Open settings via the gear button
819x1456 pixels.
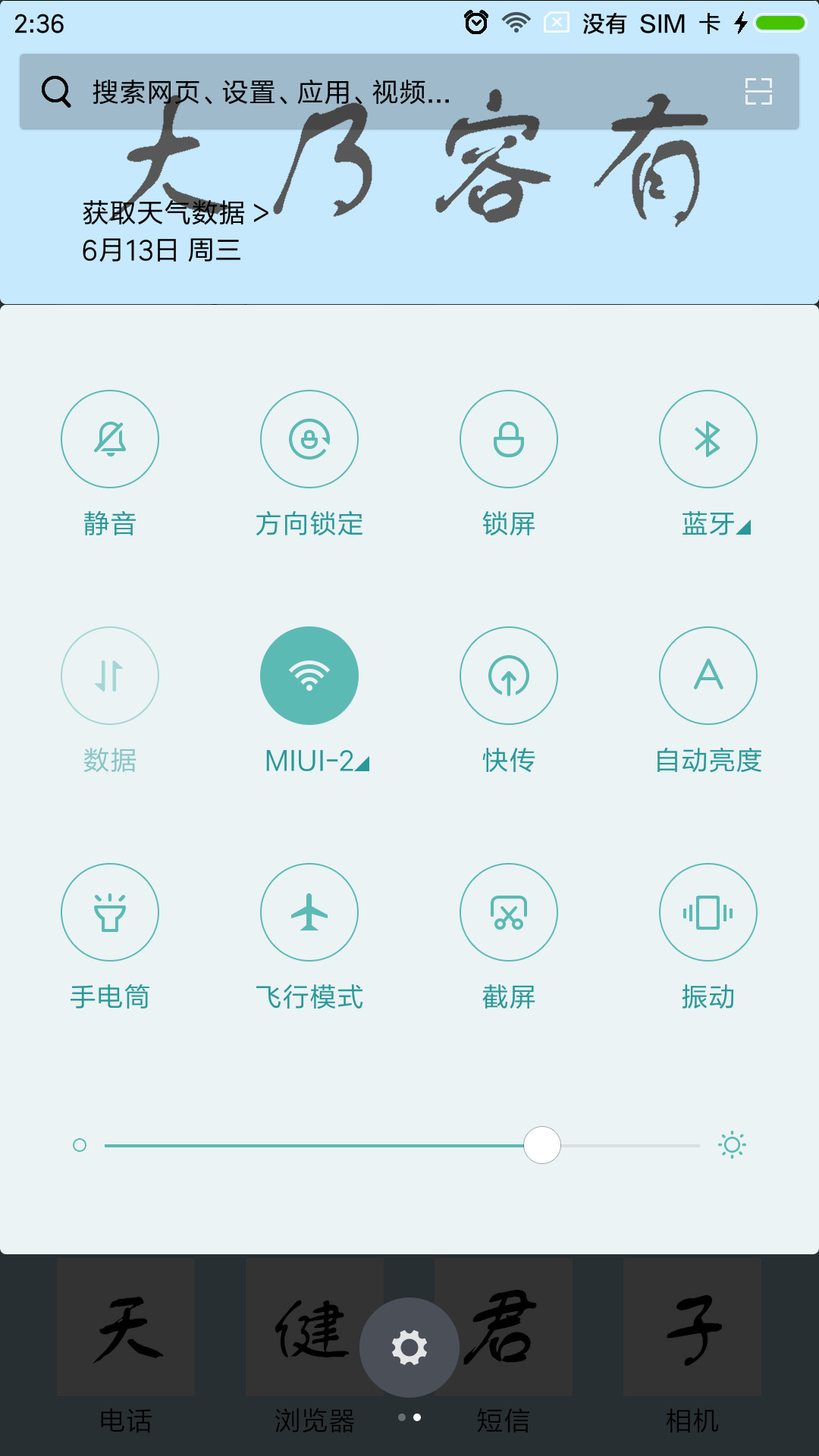(x=409, y=1348)
